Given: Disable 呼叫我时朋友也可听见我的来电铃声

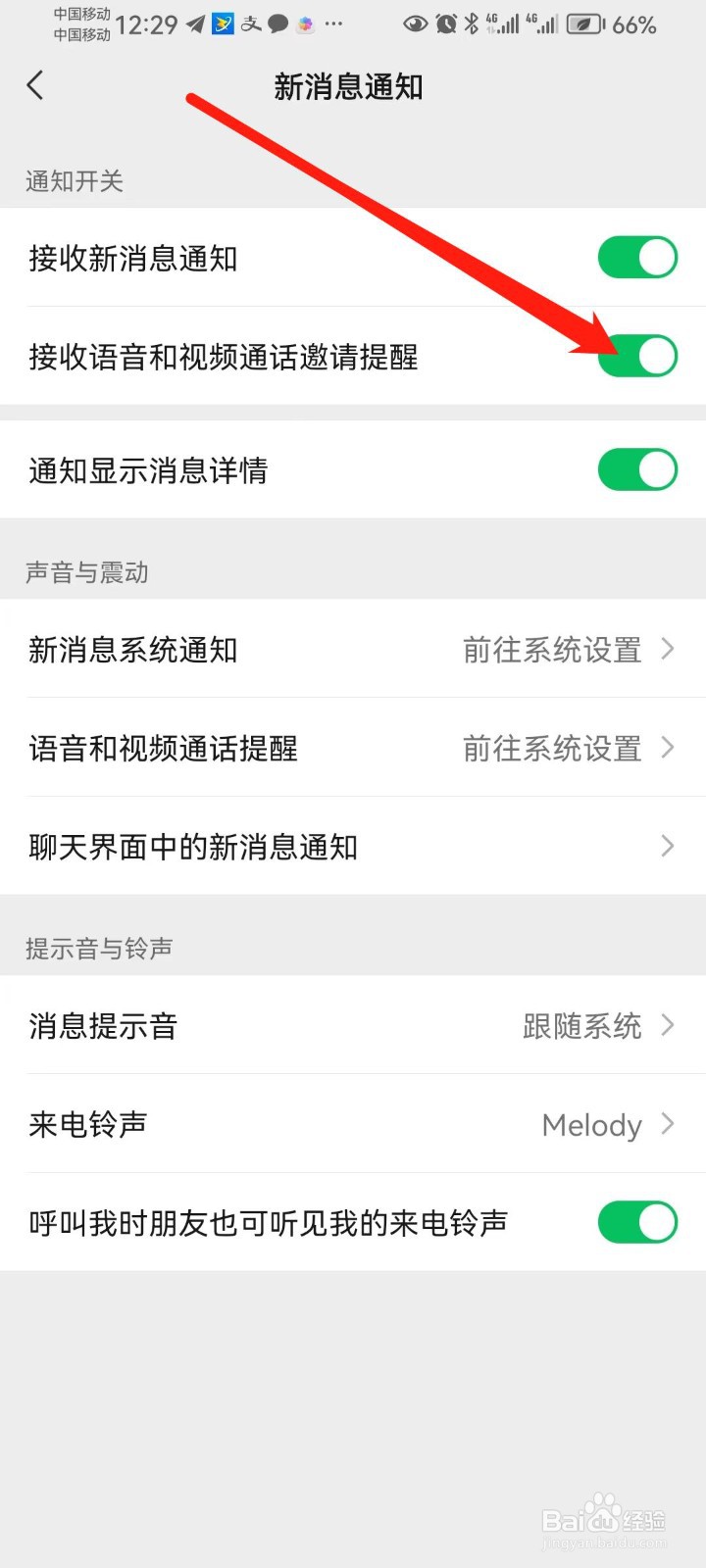Looking at the screenshot, I should tap(637, 1222).
